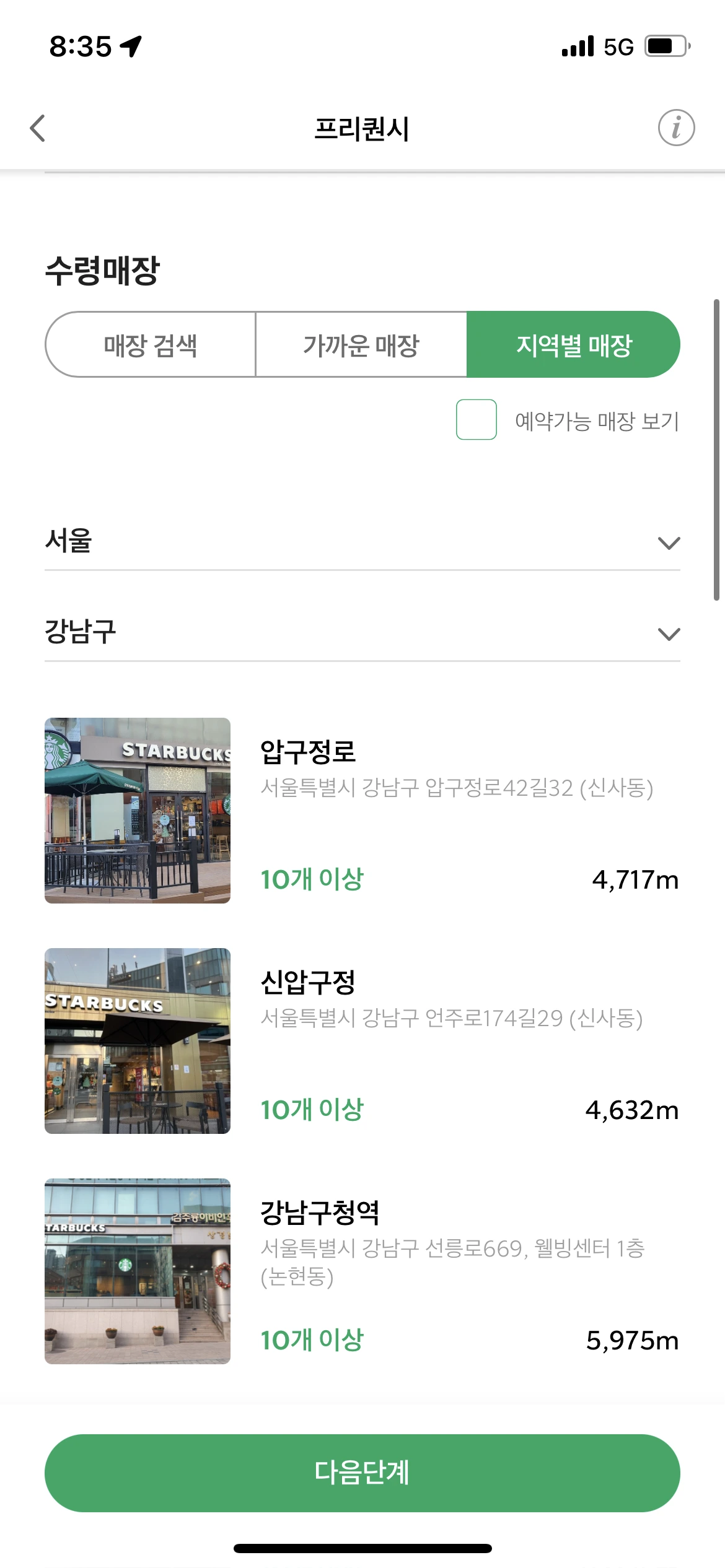Pick the 강남구청역 store
Viewport: 725px width, 1568px height.
pos(362,1271)
